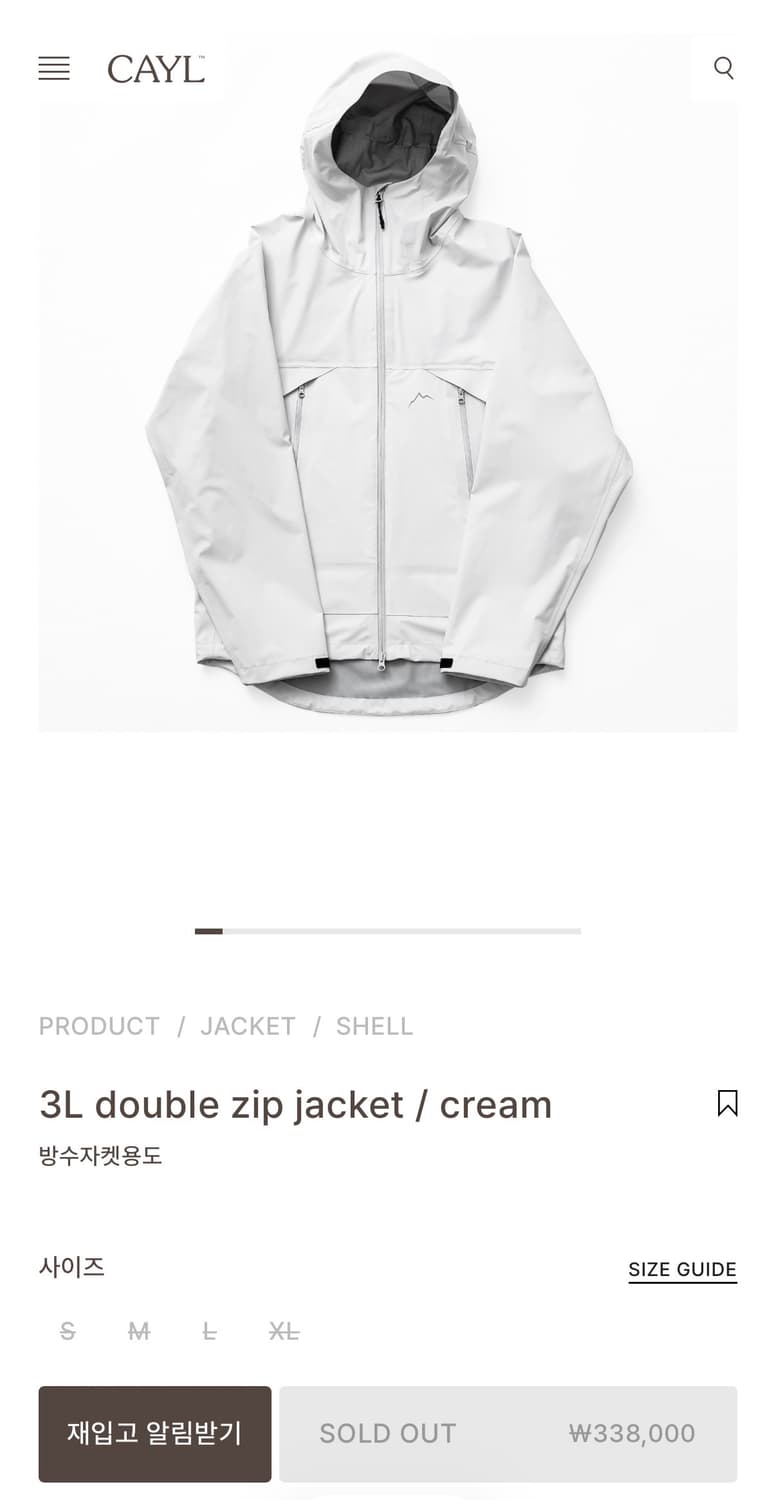Image resolution: width=776 pixels, height=1500 pixels.
Task: Open the SHELL breadcrumb category
Action: tap(374, 1026)
